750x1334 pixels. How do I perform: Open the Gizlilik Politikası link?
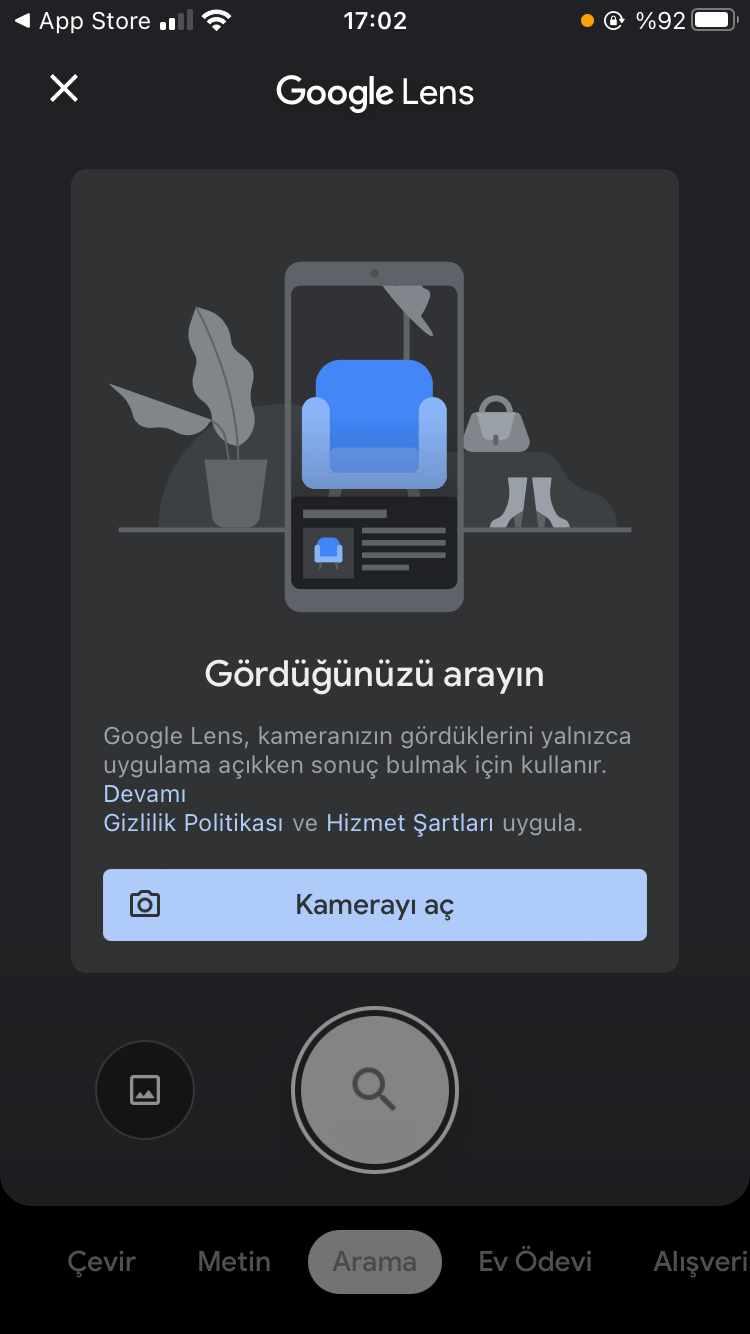[x=193, y=824]
